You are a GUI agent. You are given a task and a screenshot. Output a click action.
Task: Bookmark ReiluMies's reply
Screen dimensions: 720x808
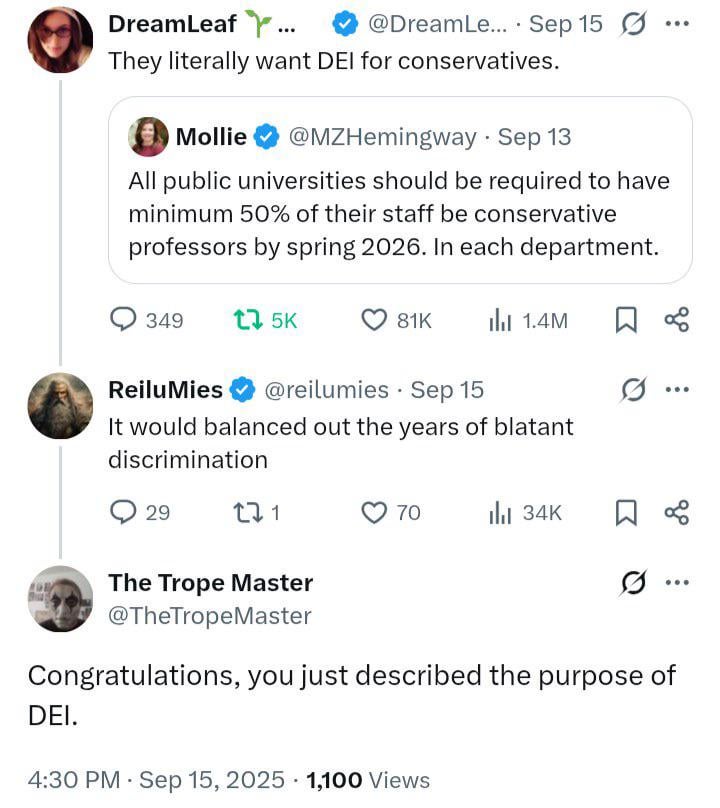[x=626, y=513]
